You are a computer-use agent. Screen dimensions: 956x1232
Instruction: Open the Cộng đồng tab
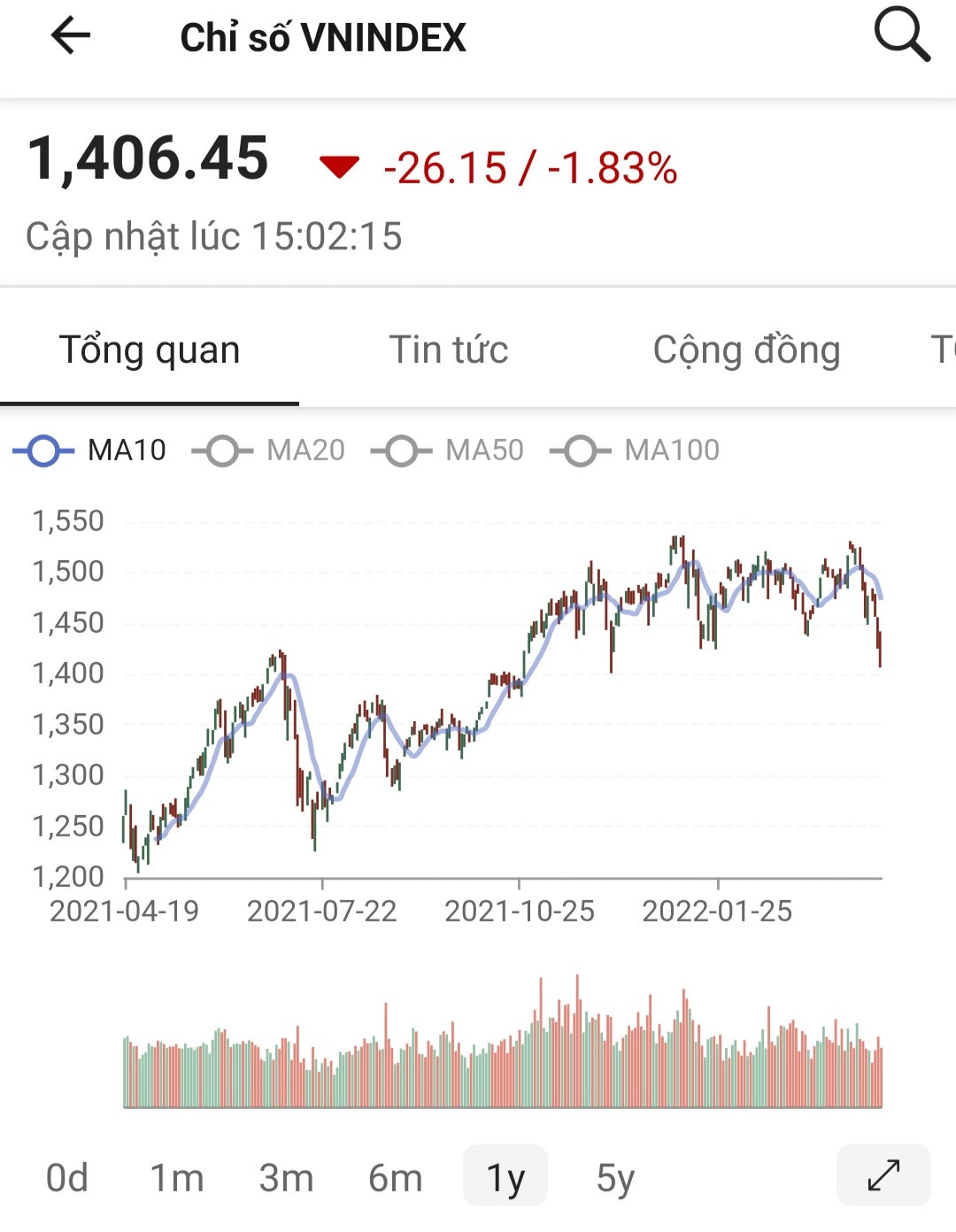(x=746, y=350)
